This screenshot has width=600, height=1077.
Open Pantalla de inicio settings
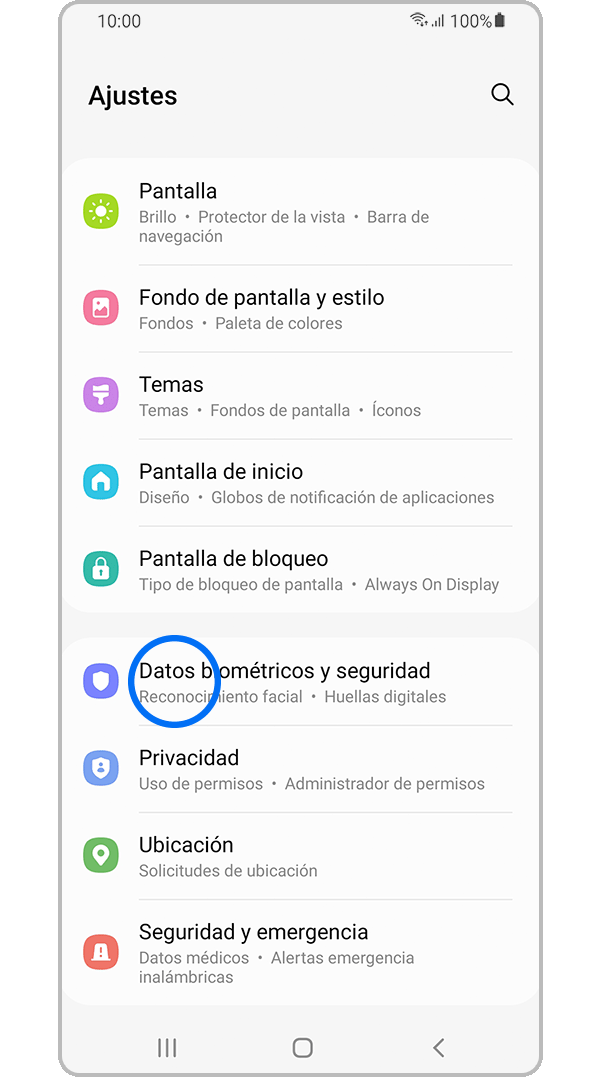coord(300,483)
